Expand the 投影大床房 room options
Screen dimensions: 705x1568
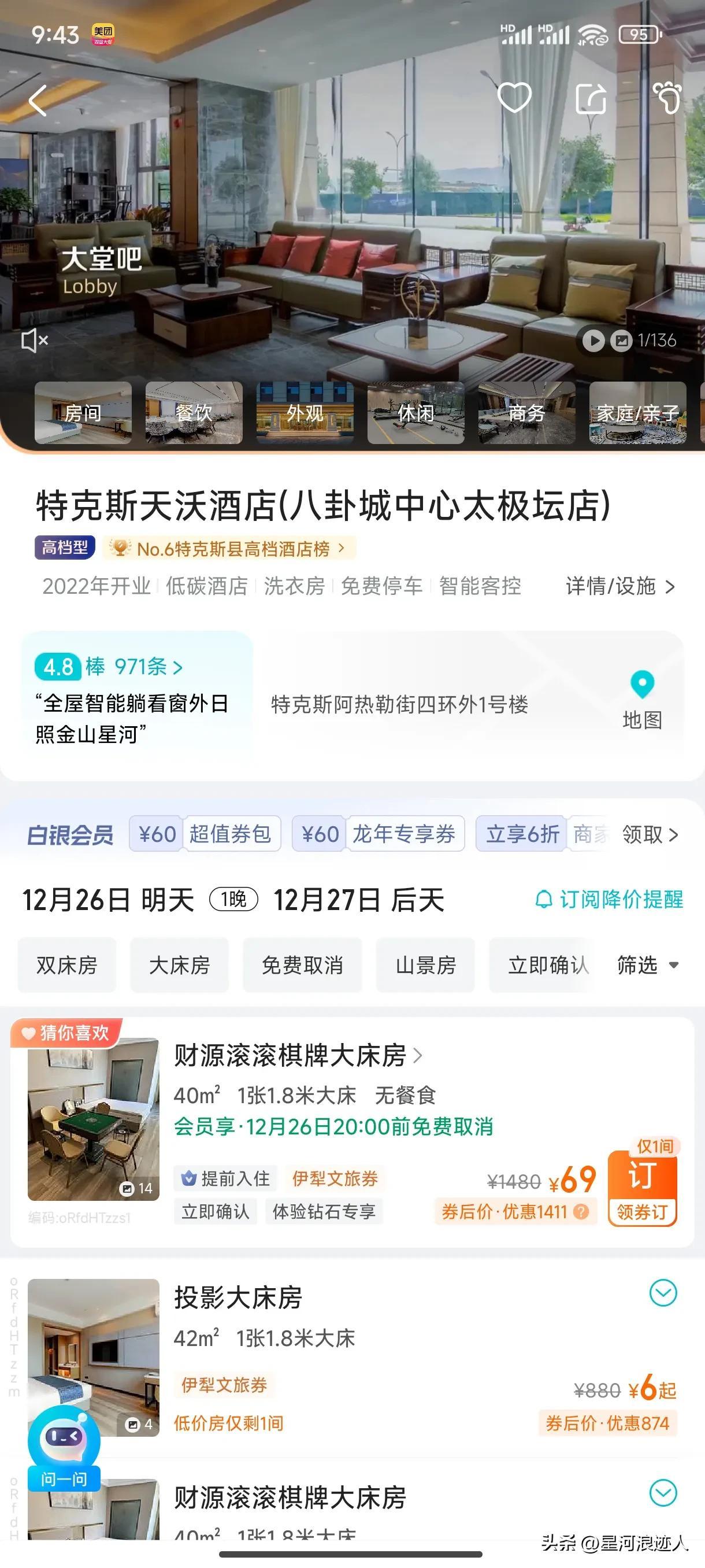pyautogui.click(x=662, y=1293)
